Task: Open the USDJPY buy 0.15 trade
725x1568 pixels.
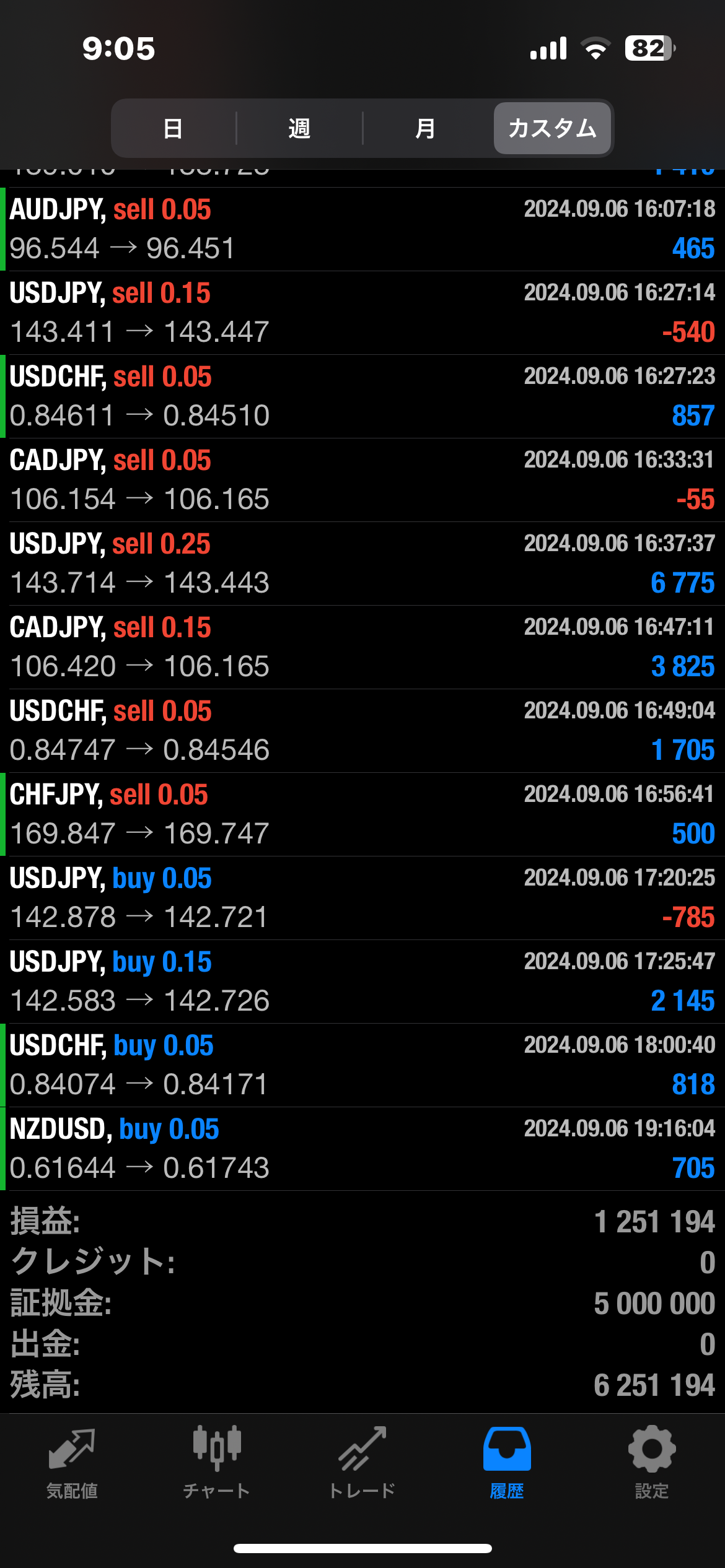Action: click(x=362, y=982)
